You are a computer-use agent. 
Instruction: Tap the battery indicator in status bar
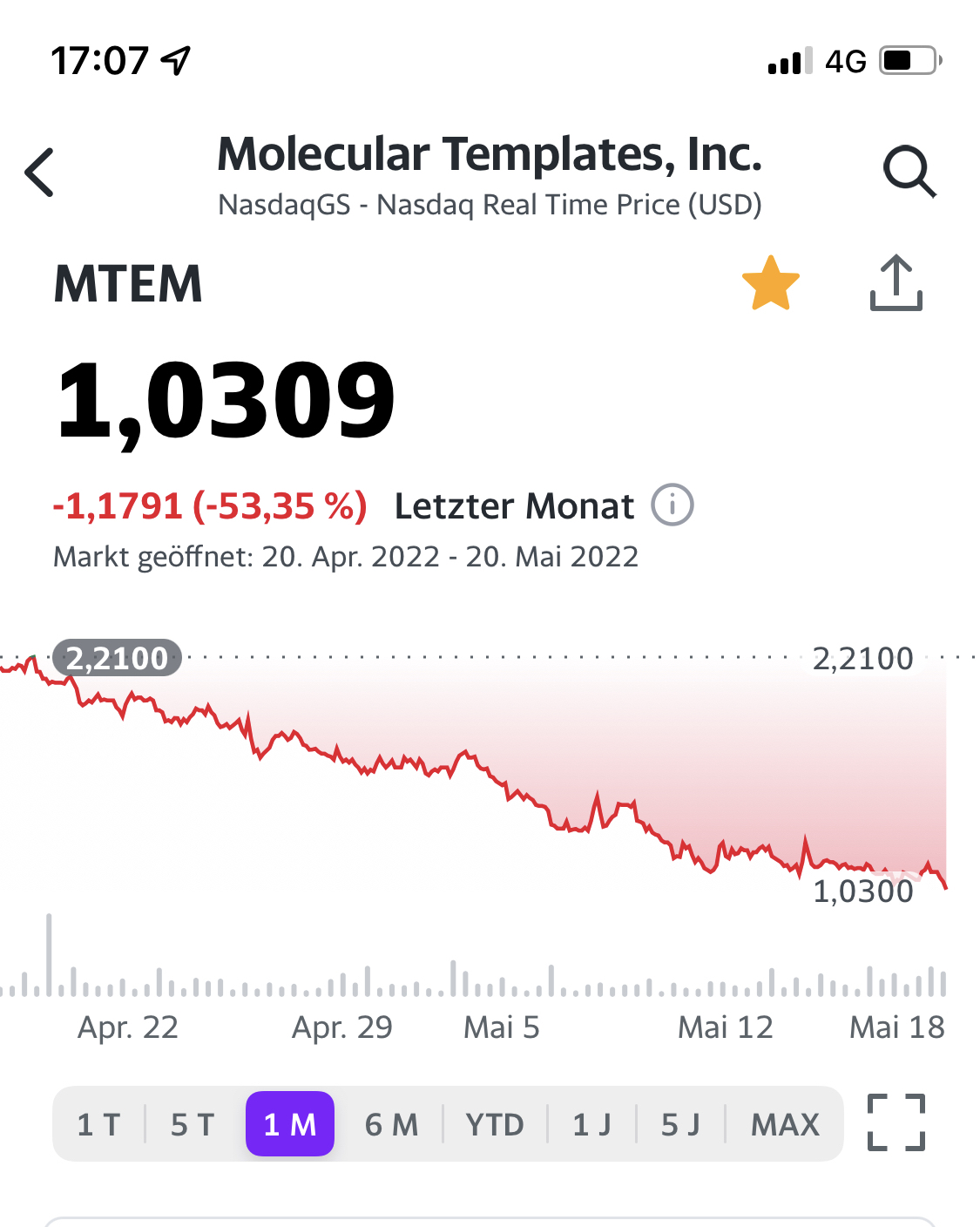pos(906,61)
